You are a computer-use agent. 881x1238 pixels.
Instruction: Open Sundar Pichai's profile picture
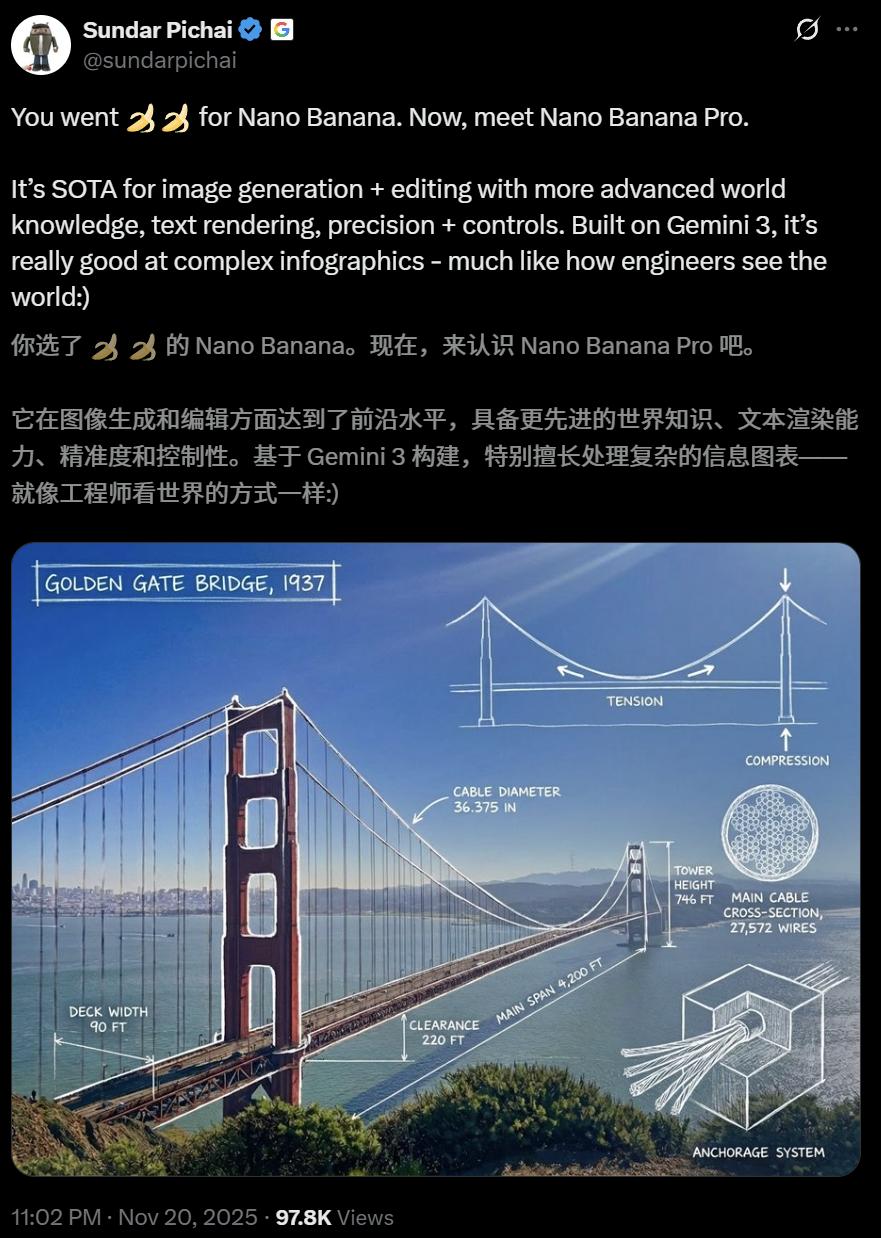coord(41,45)
